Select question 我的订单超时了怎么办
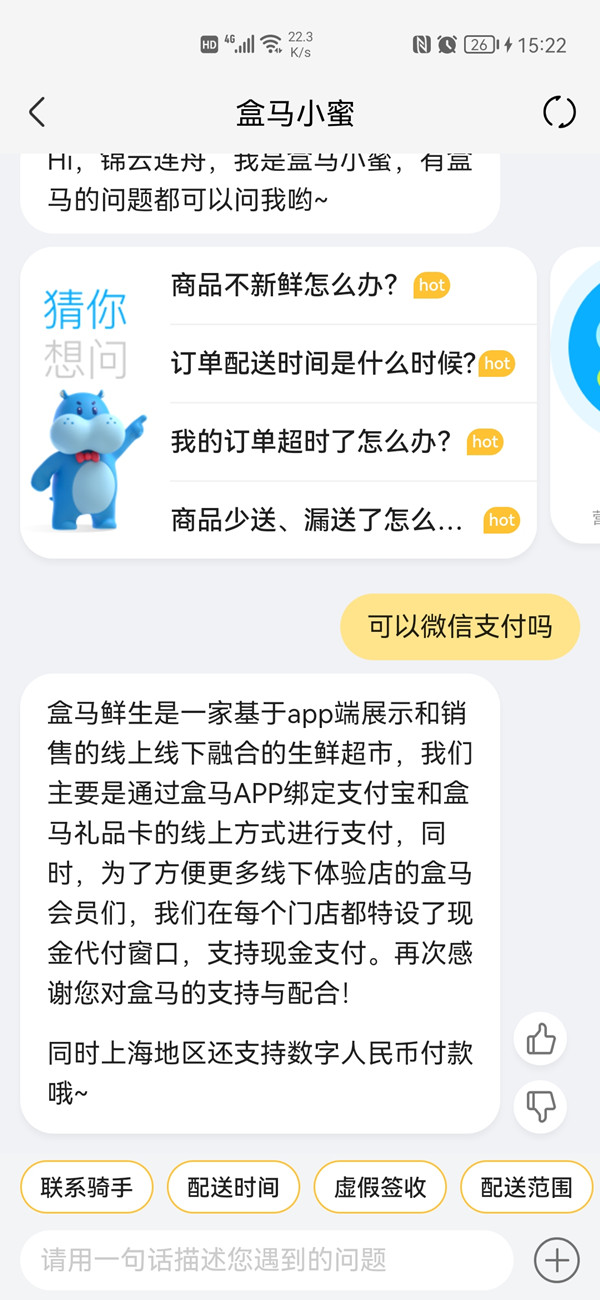The width and height of the screenshot is (600, 1300). 310,441
